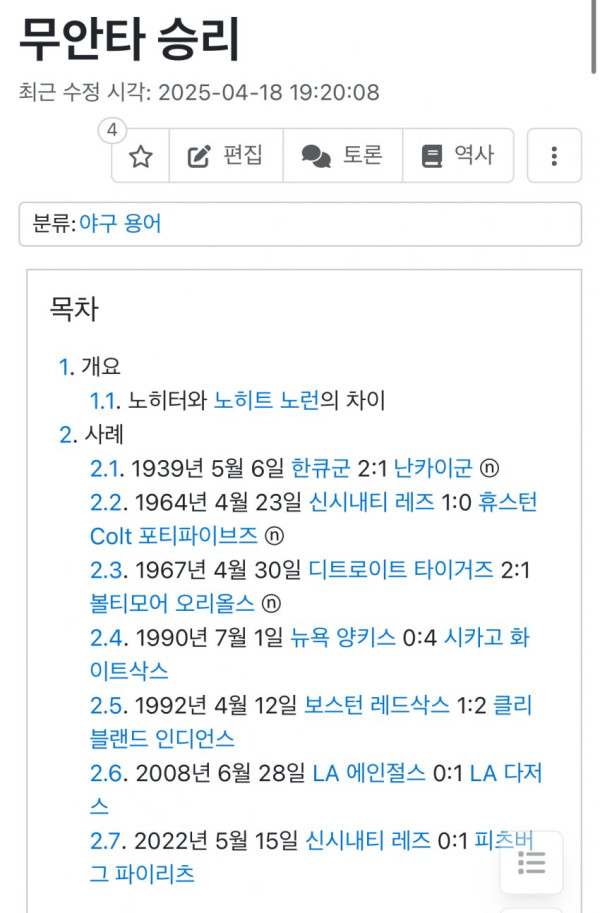Viewport: 600px width, 913px height.
Task: View the 역사 revision history
Action: (458, 156)
